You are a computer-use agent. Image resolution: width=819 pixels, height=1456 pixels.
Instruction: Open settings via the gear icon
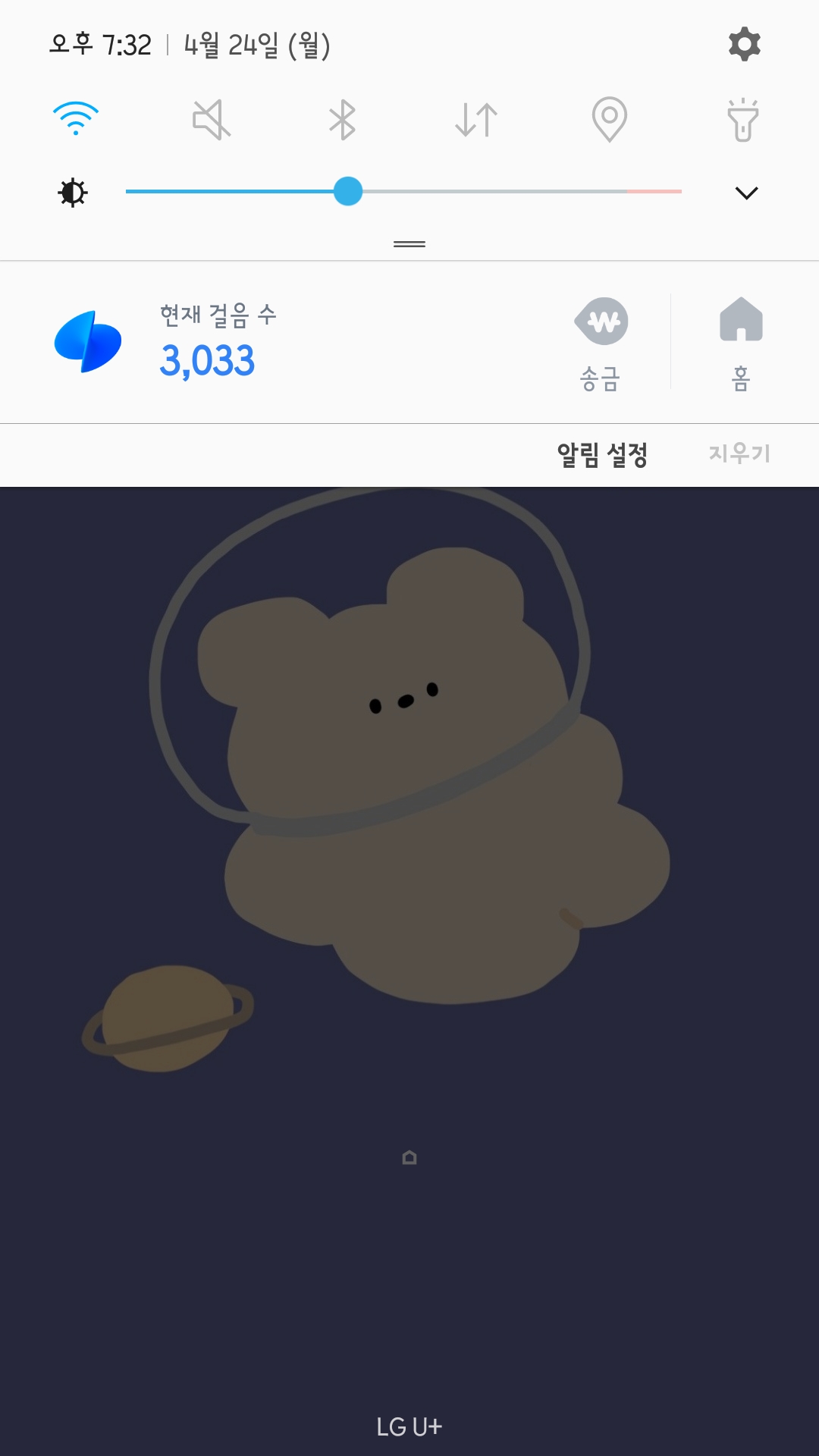tap(744, 44)
